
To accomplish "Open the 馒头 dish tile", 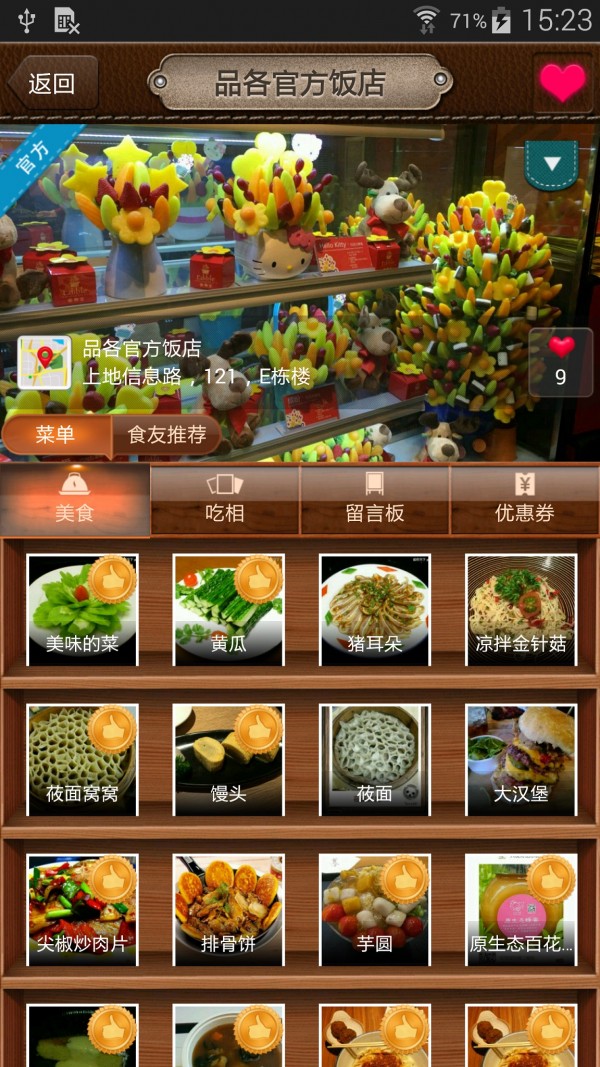I will 228,759.
